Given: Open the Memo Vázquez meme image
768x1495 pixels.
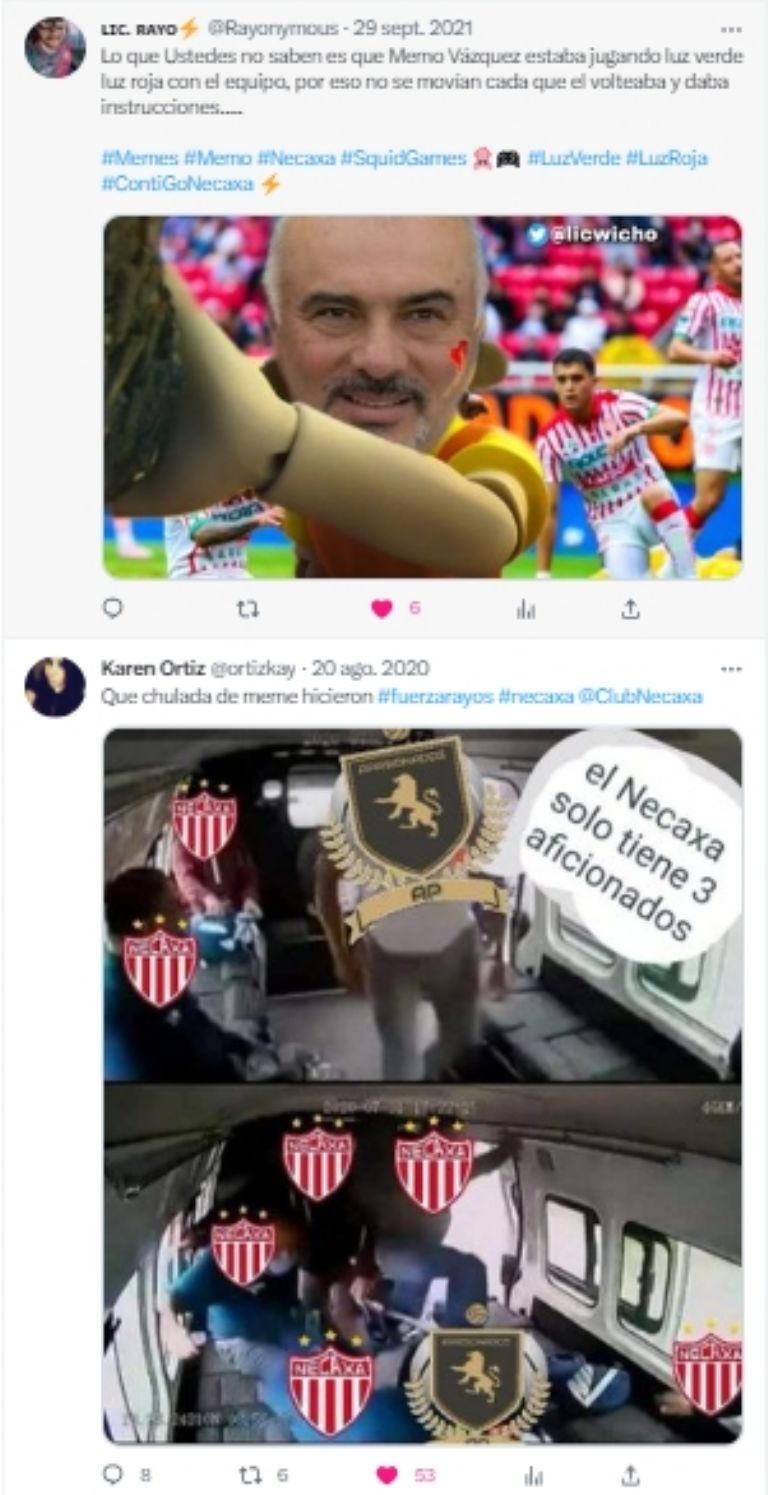Looking at the screenshot, I should point(423,397).
